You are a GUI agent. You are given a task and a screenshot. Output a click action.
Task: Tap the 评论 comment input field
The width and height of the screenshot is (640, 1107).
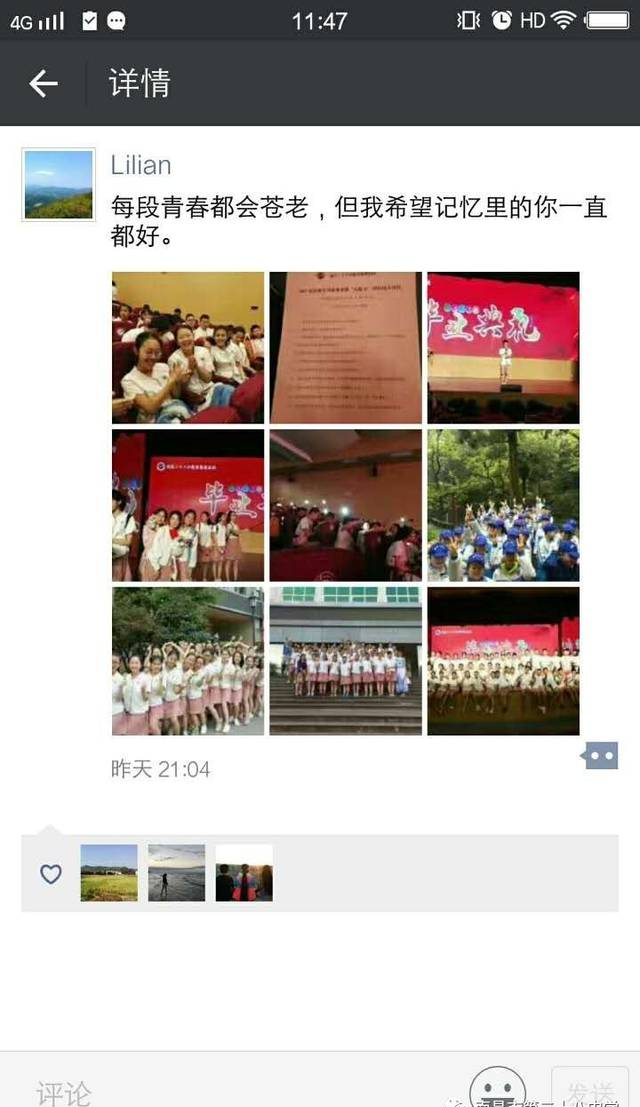point(240,1089)
